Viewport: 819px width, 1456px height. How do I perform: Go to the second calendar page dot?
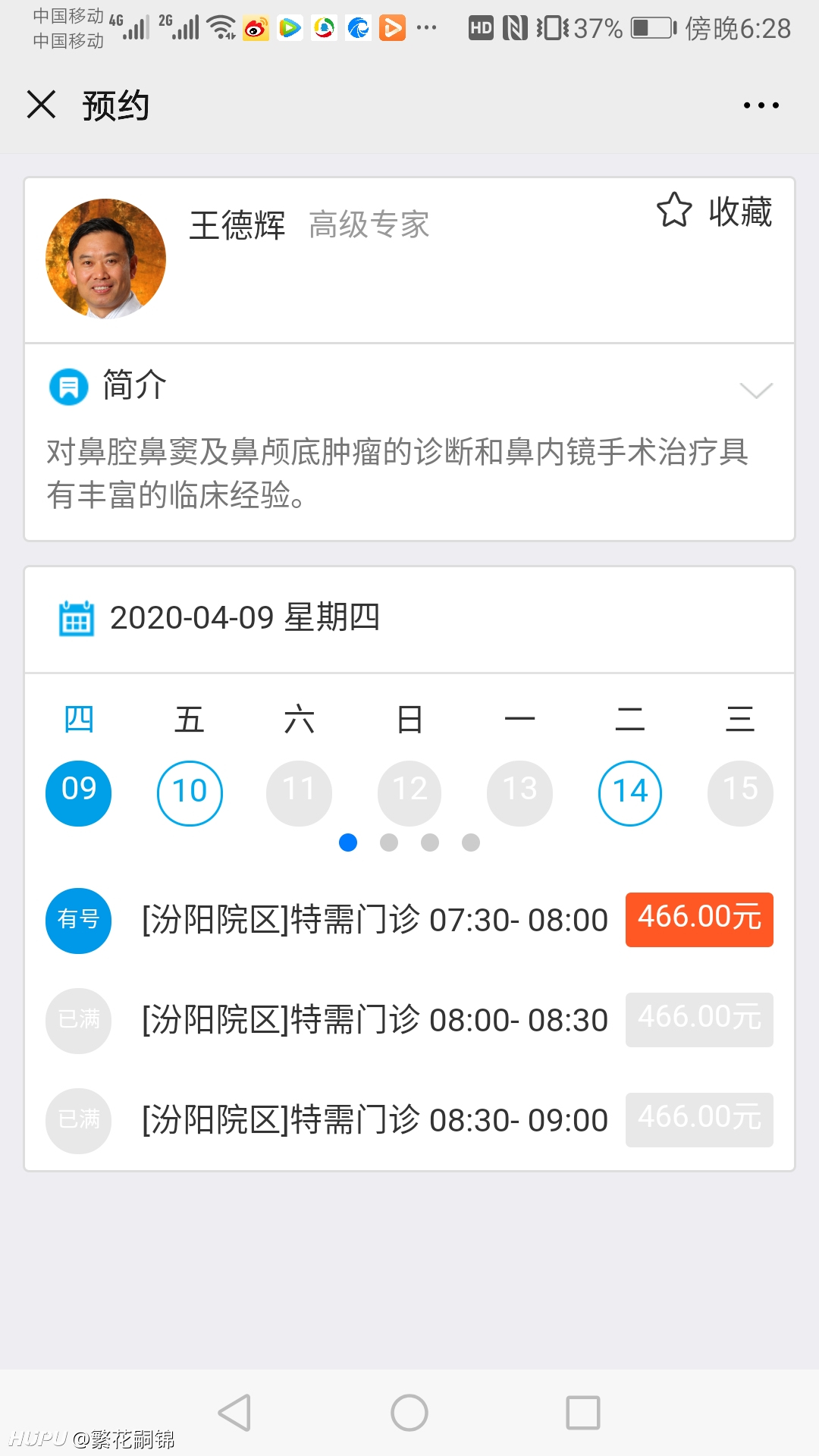click(389, 843)
